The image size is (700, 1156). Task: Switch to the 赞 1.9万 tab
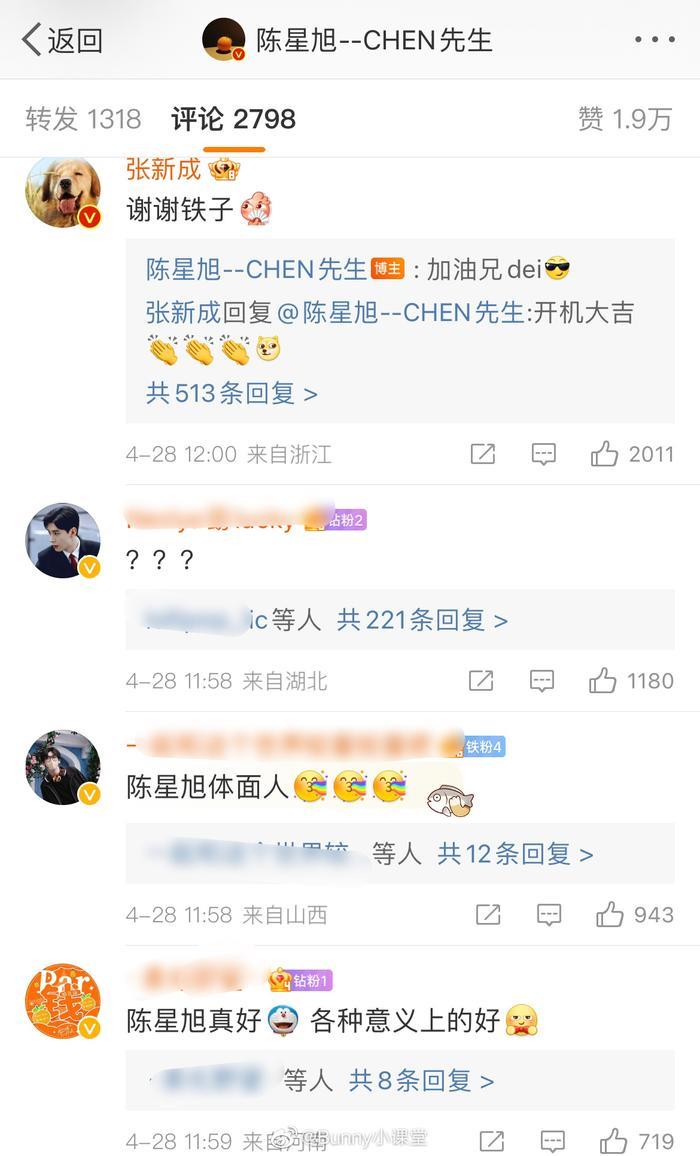625,119
